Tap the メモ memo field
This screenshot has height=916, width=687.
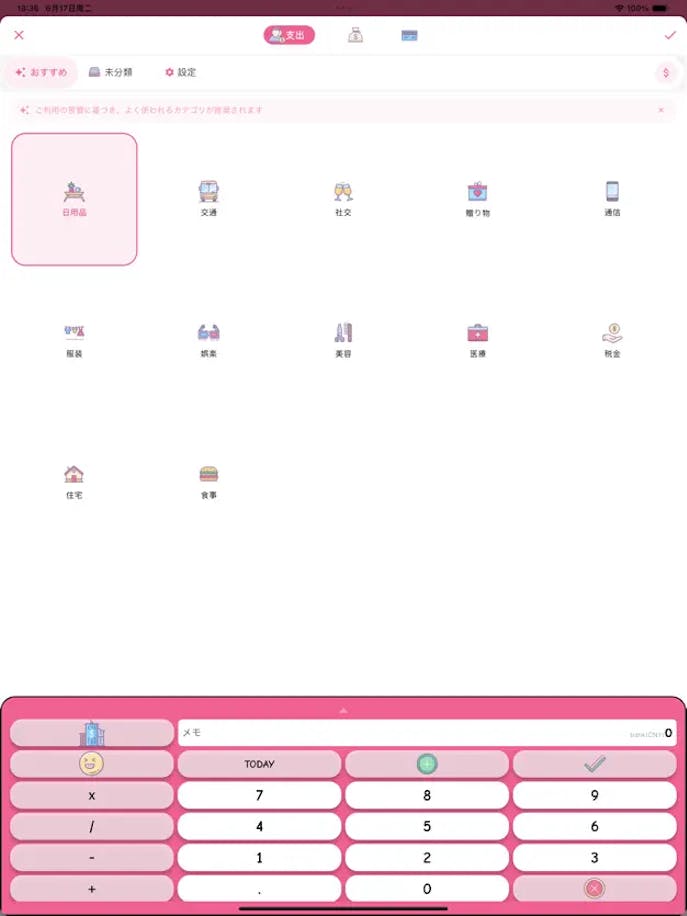[400, 733]
